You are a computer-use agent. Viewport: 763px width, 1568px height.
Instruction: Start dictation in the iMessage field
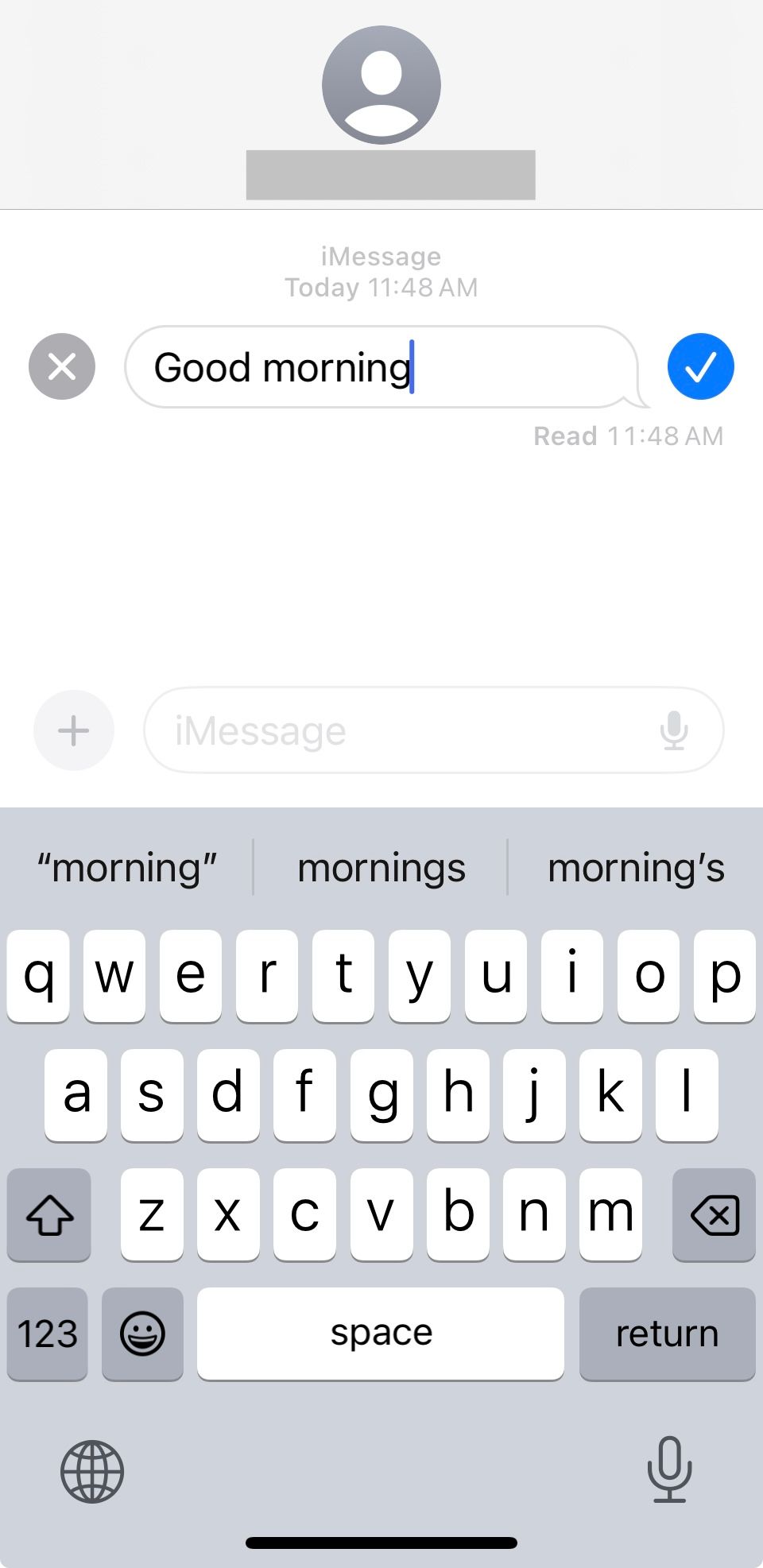pyautogui.click(x=673, y=730)
